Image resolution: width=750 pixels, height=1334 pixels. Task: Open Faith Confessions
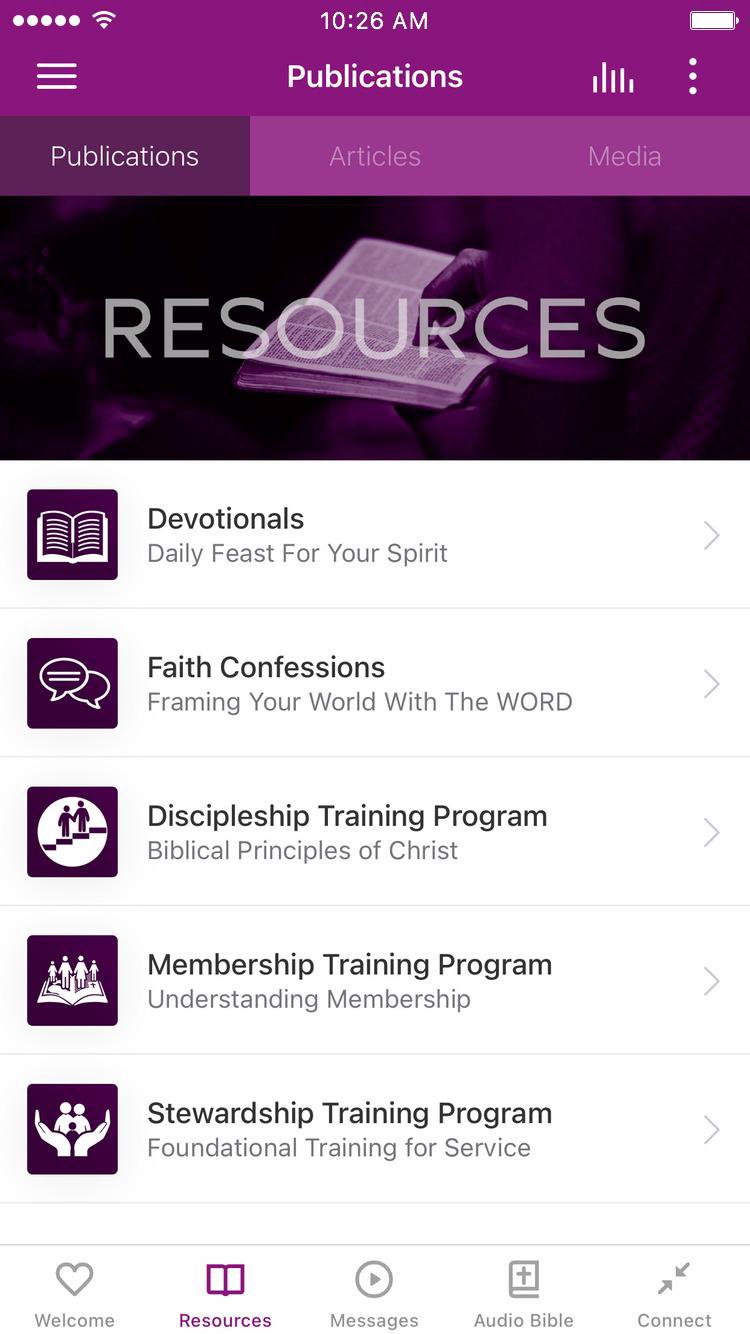coord(375,684)
